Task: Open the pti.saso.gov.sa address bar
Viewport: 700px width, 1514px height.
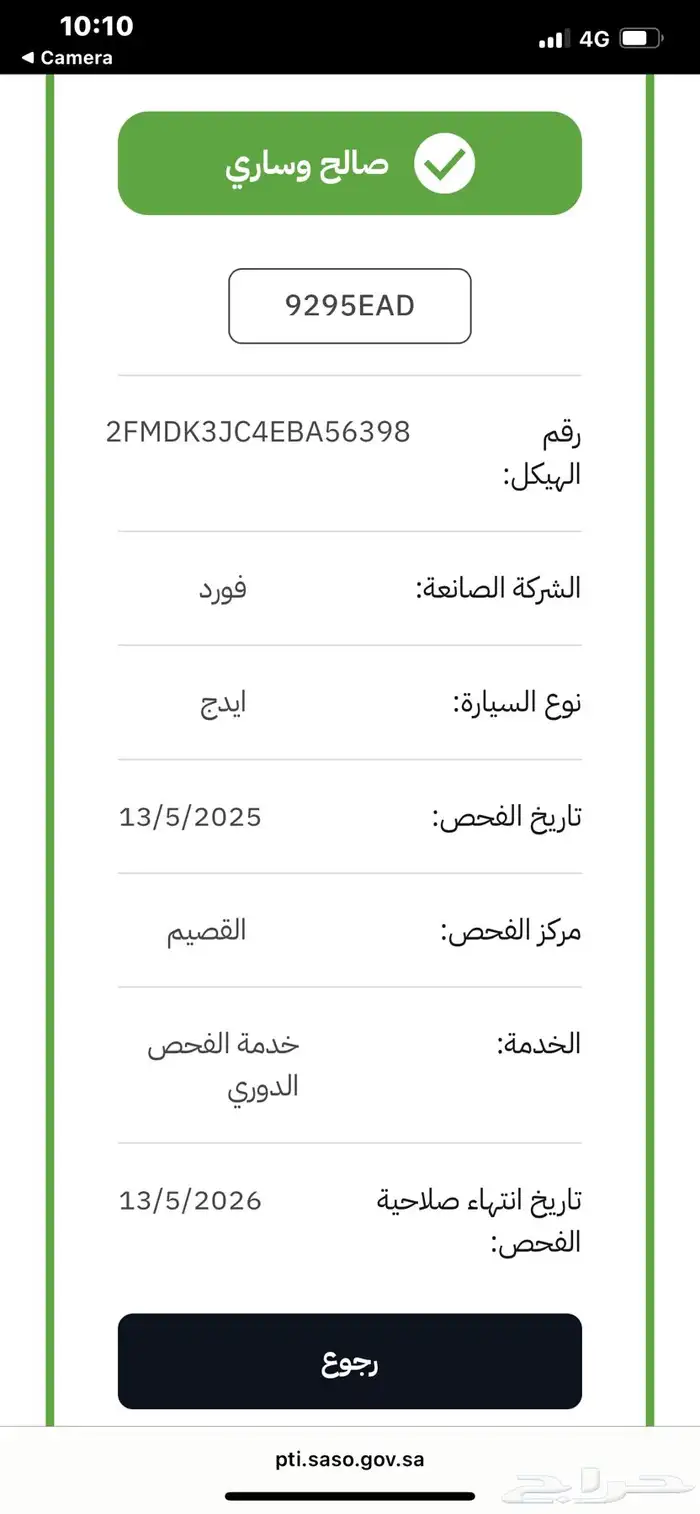Action: [x=349, y=1459]
